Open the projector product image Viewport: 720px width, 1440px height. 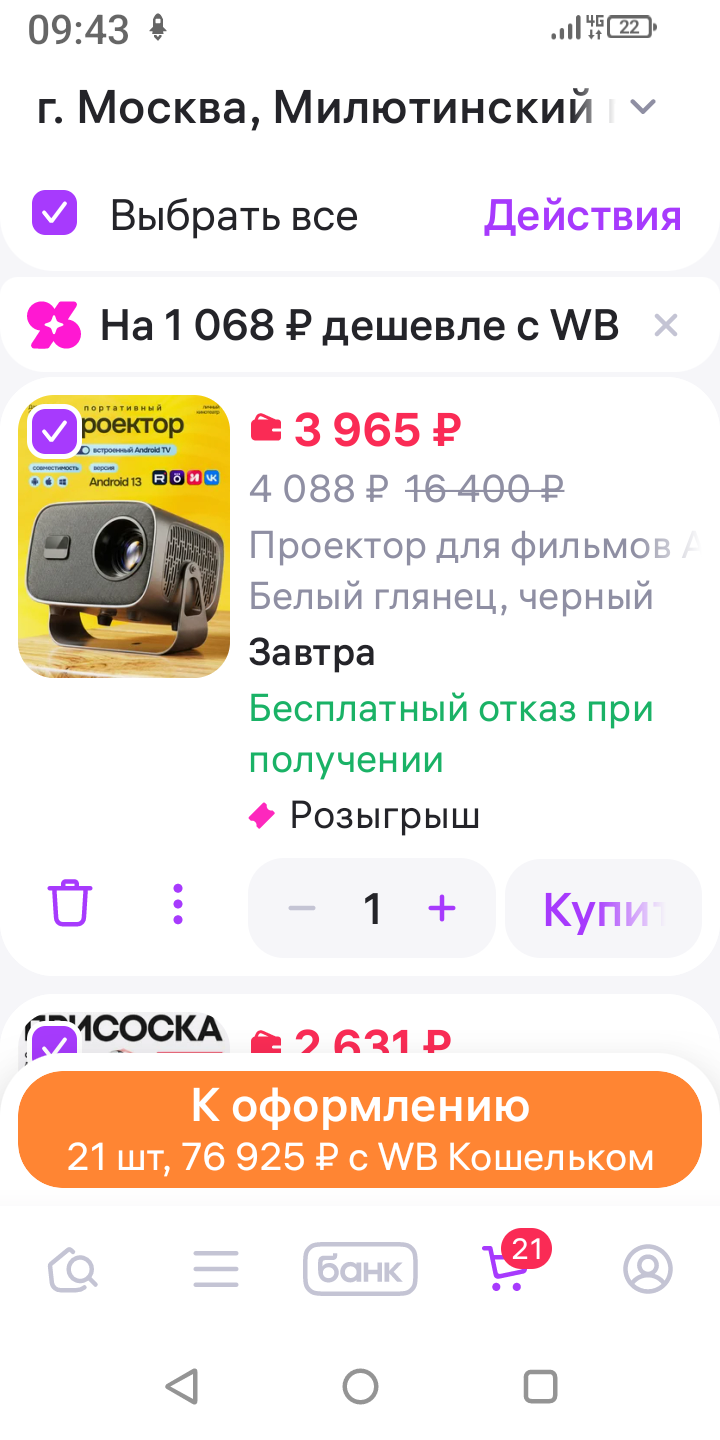point(125,560)
